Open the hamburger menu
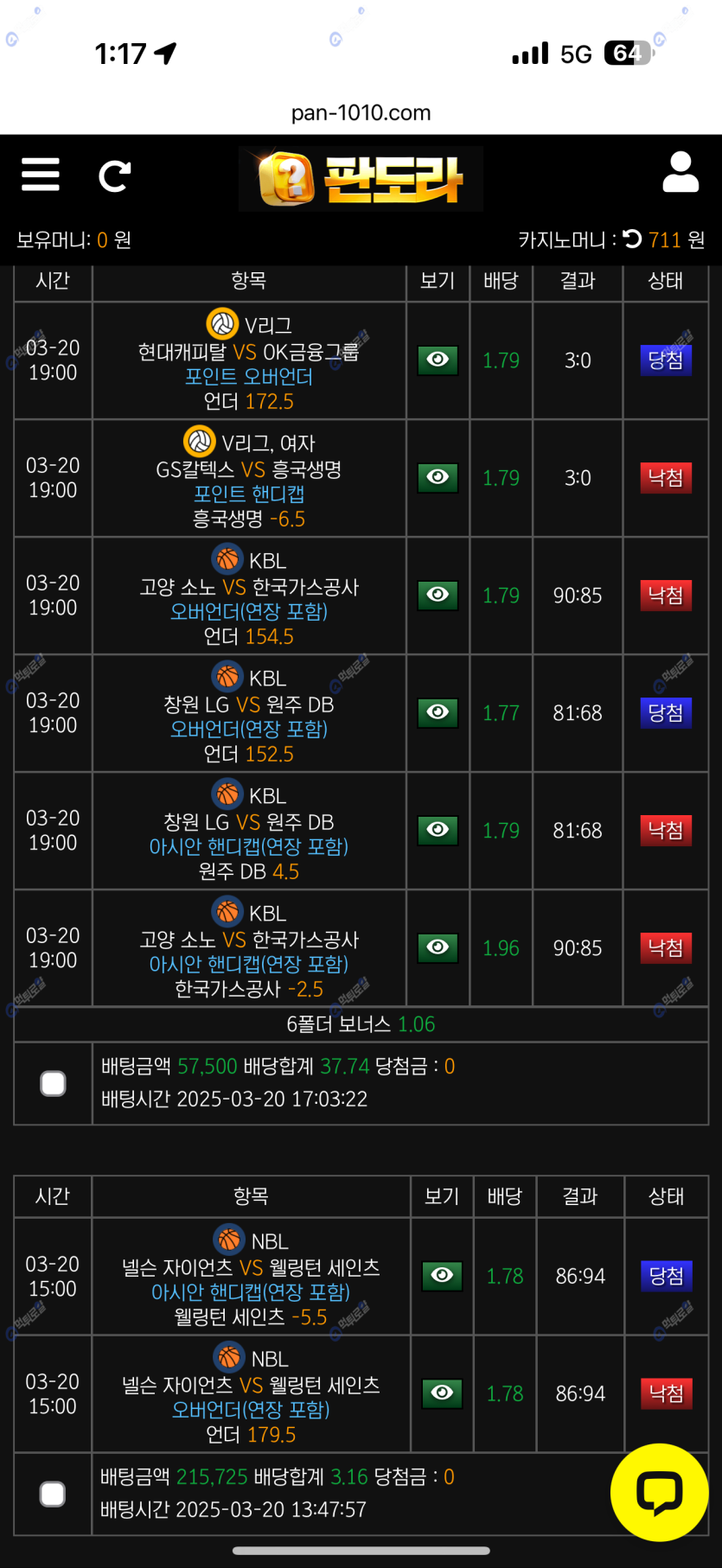Image resolution: width=722 pixels, height=1568 pixels. click(x=41, y=175)
